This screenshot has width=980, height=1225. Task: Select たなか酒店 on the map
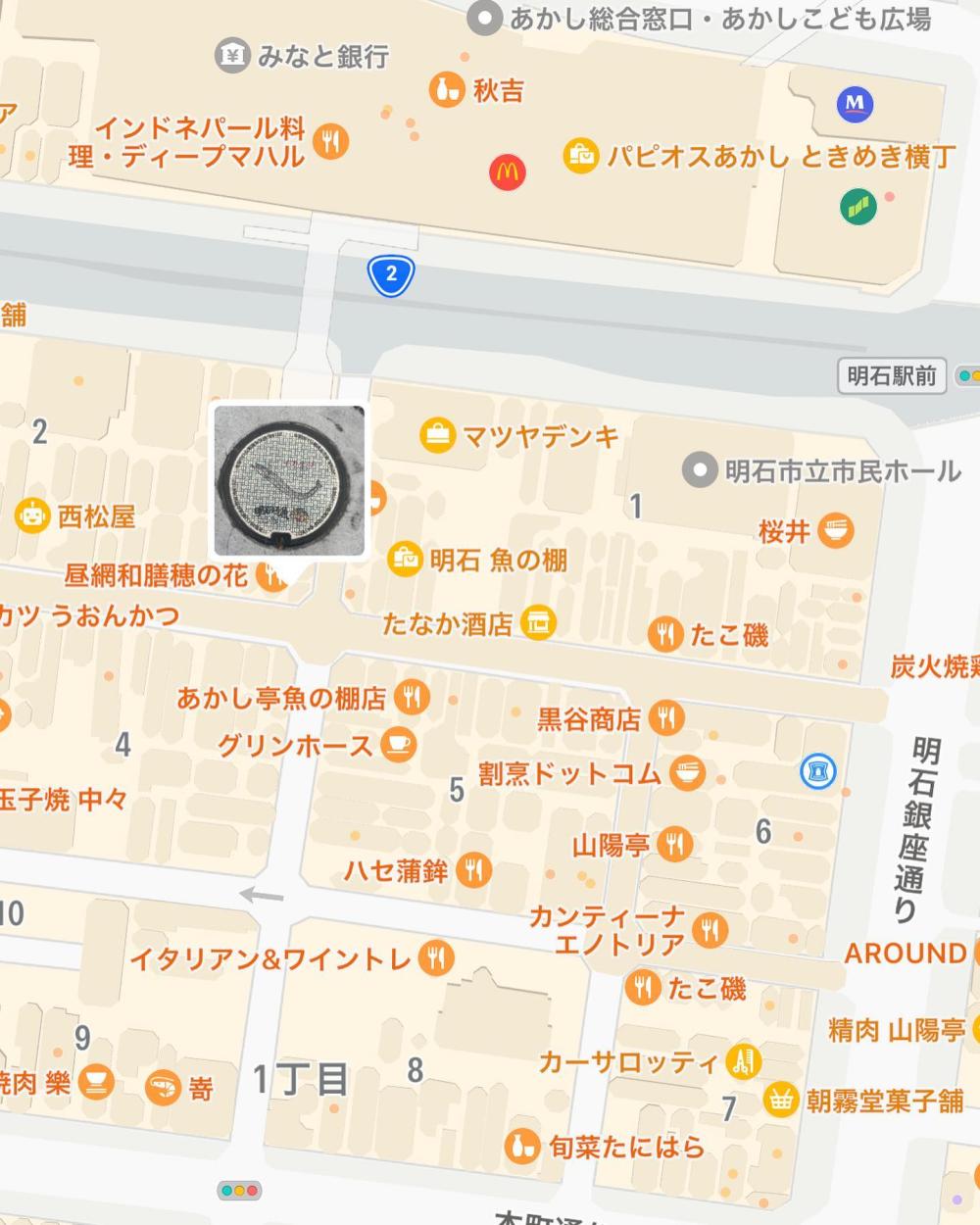click(x=537, y=622)
